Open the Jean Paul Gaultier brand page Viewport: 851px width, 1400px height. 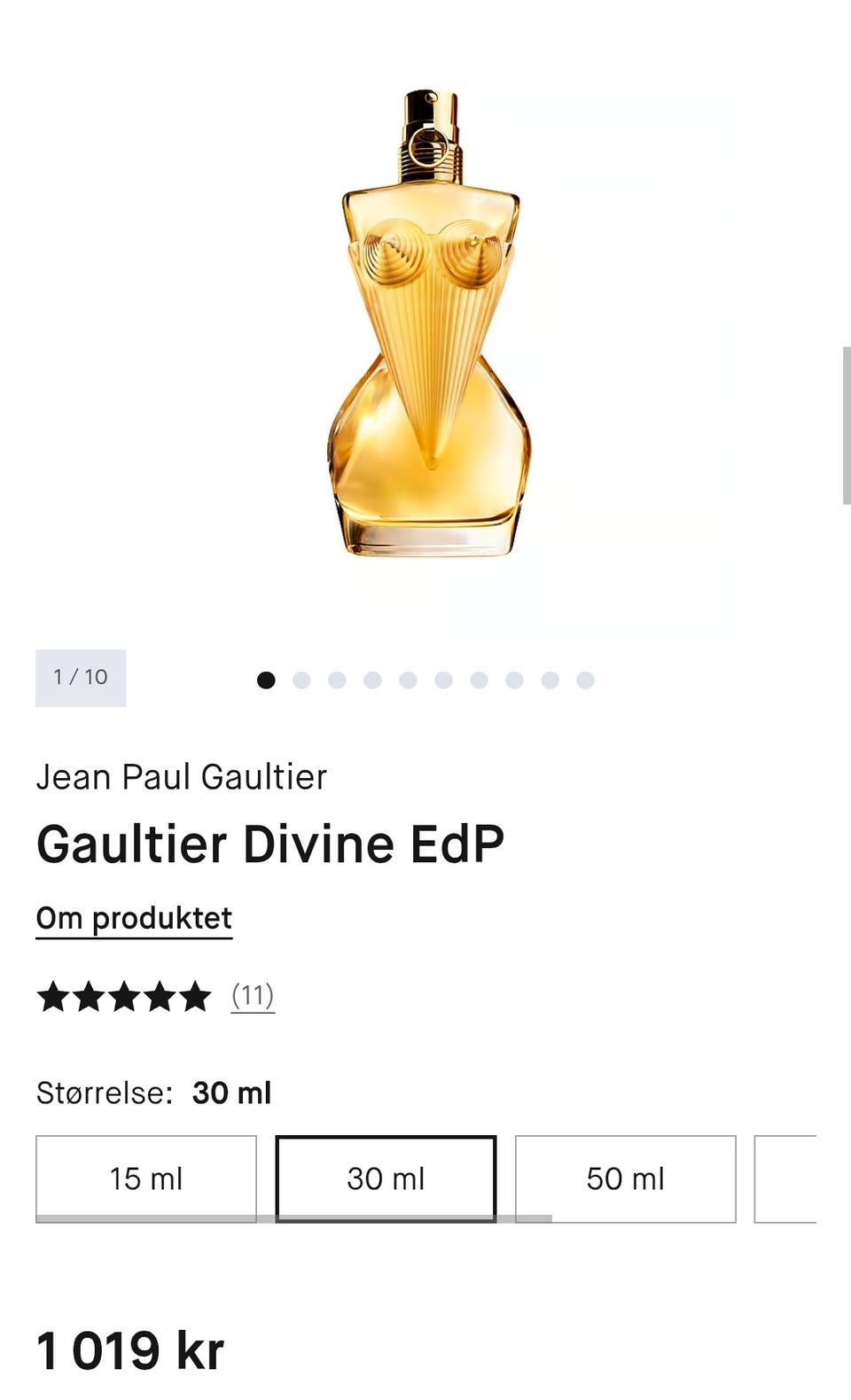coord(181,776)
